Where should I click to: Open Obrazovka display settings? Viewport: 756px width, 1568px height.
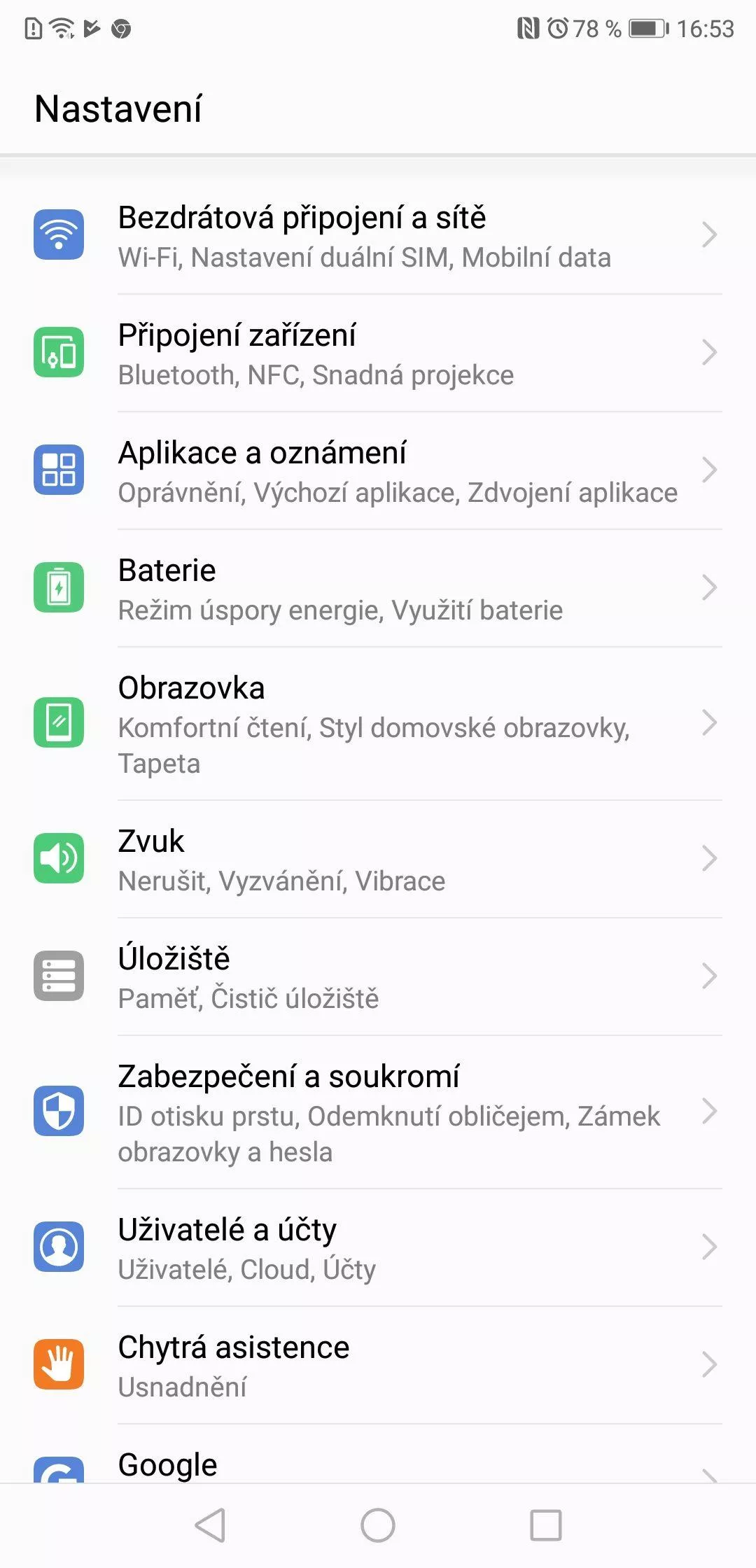click(x=378, y=723)
